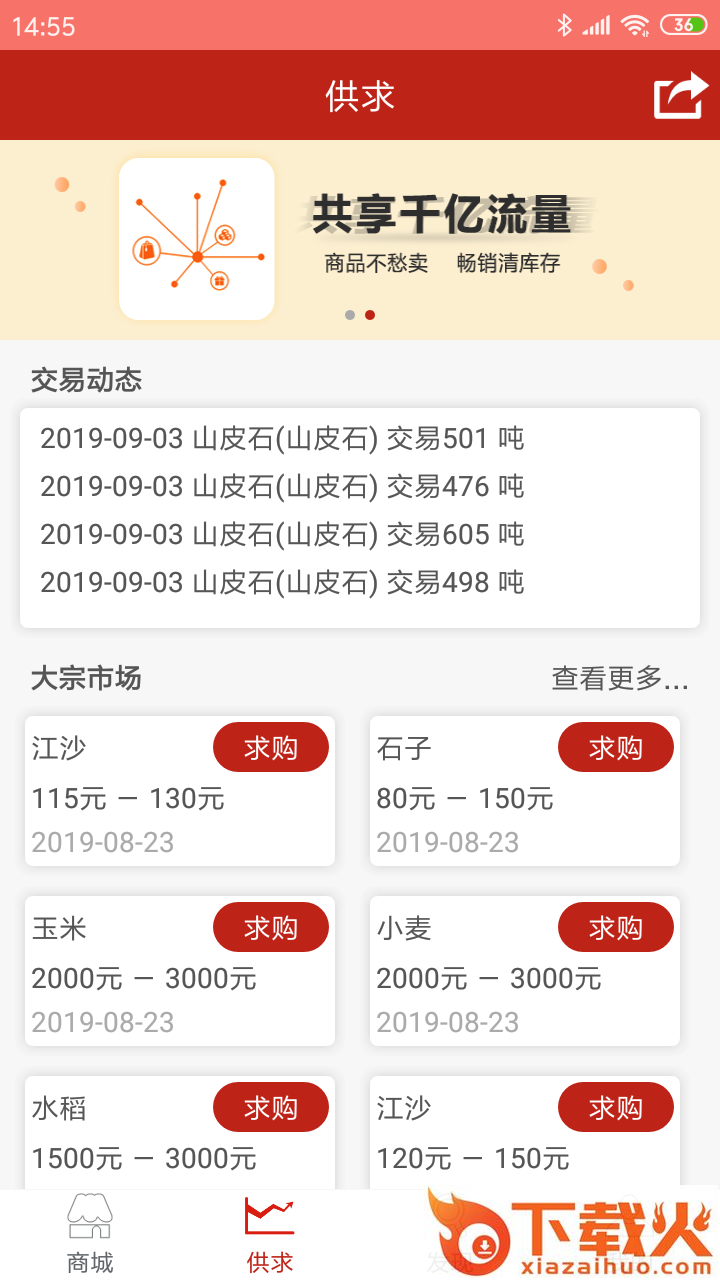
Task: Tap 求购 on the 115元 江沙 card
Action: pos(271,747)
